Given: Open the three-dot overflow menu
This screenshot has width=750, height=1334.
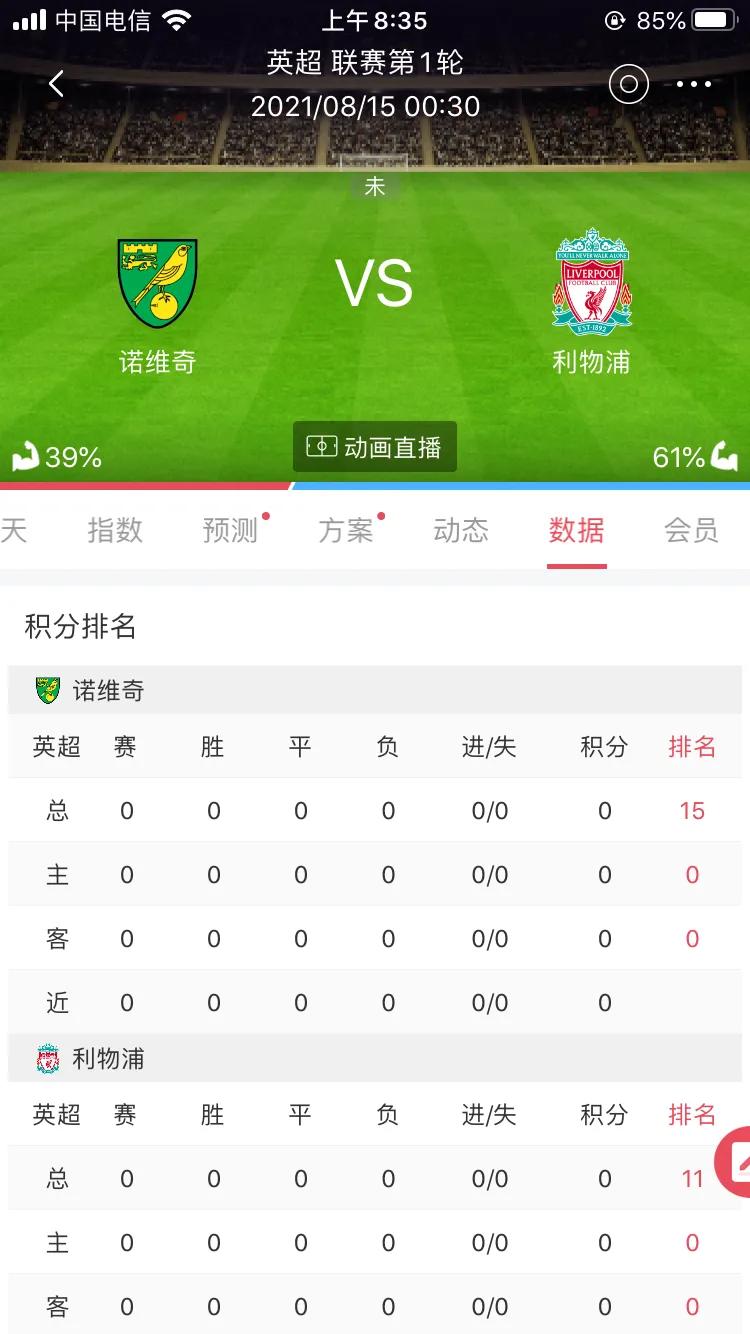Looking at the screenshot, I should pos(693,85).
